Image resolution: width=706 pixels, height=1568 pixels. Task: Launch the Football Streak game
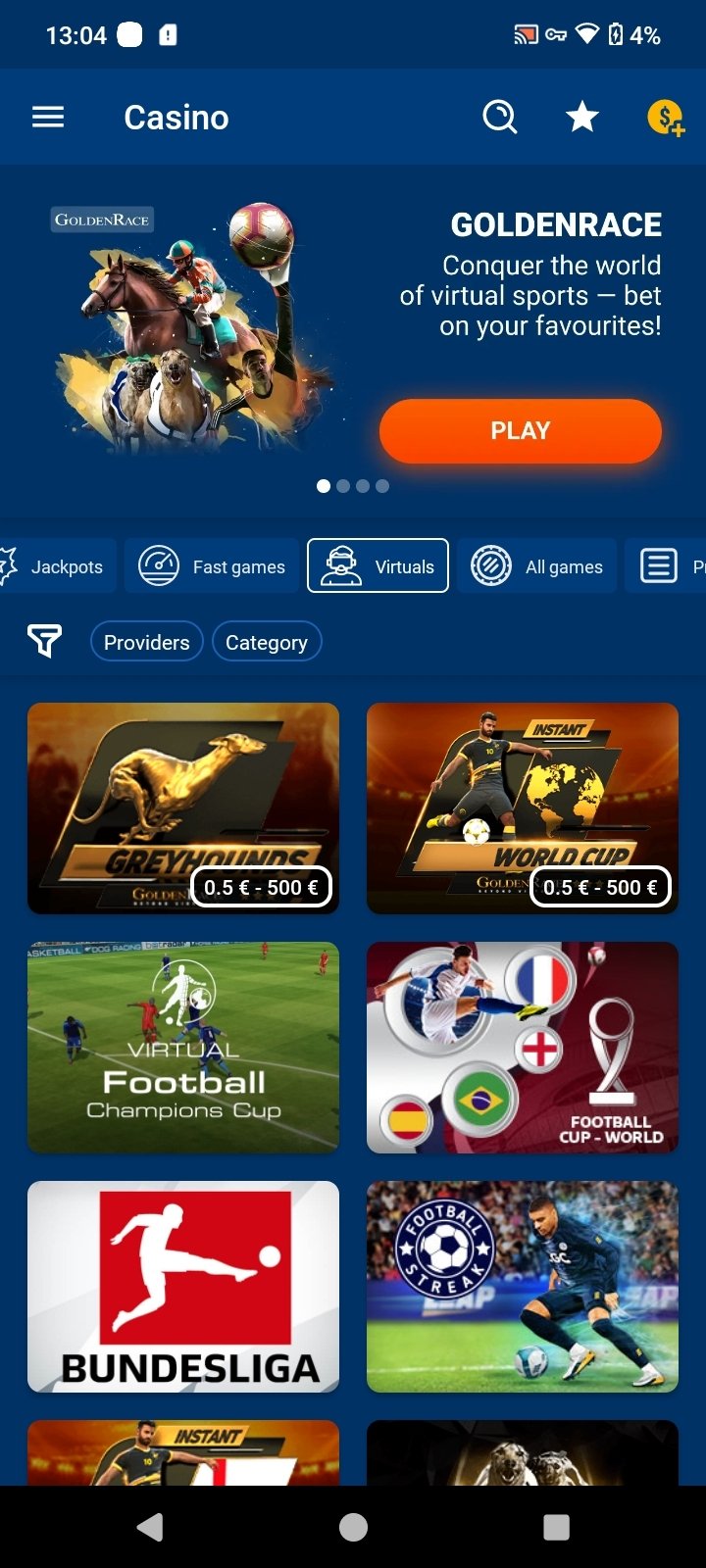[x=522, y=1286]
